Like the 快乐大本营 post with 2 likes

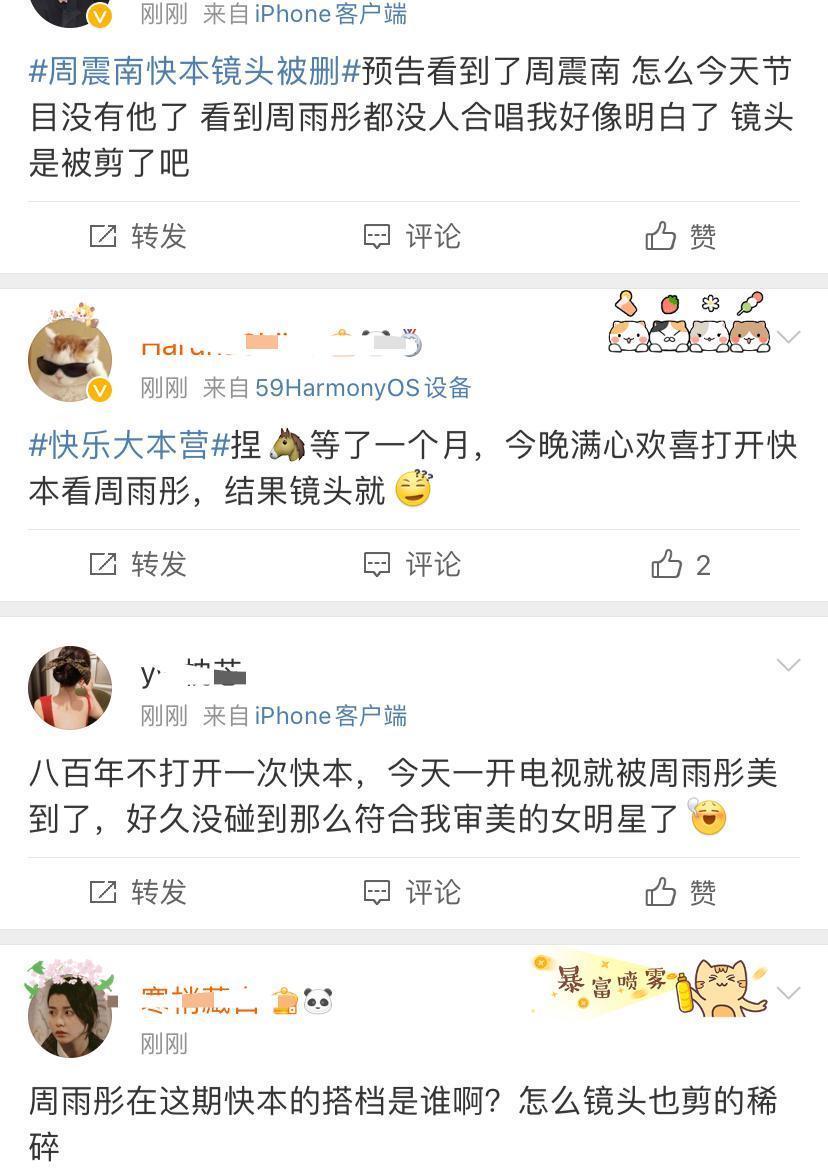tap(681, 565)
